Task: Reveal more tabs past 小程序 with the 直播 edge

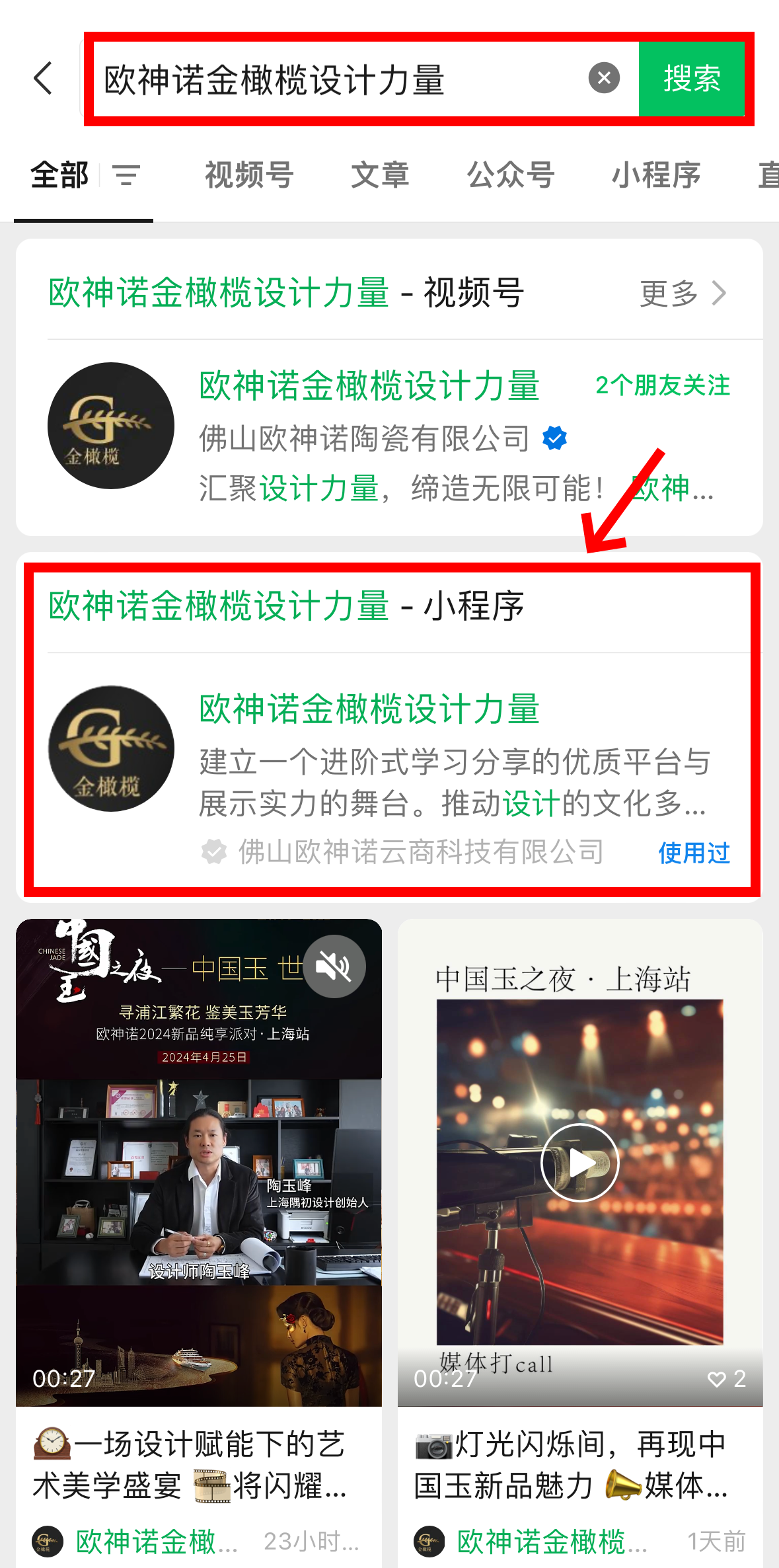Action: coord(770,175)
